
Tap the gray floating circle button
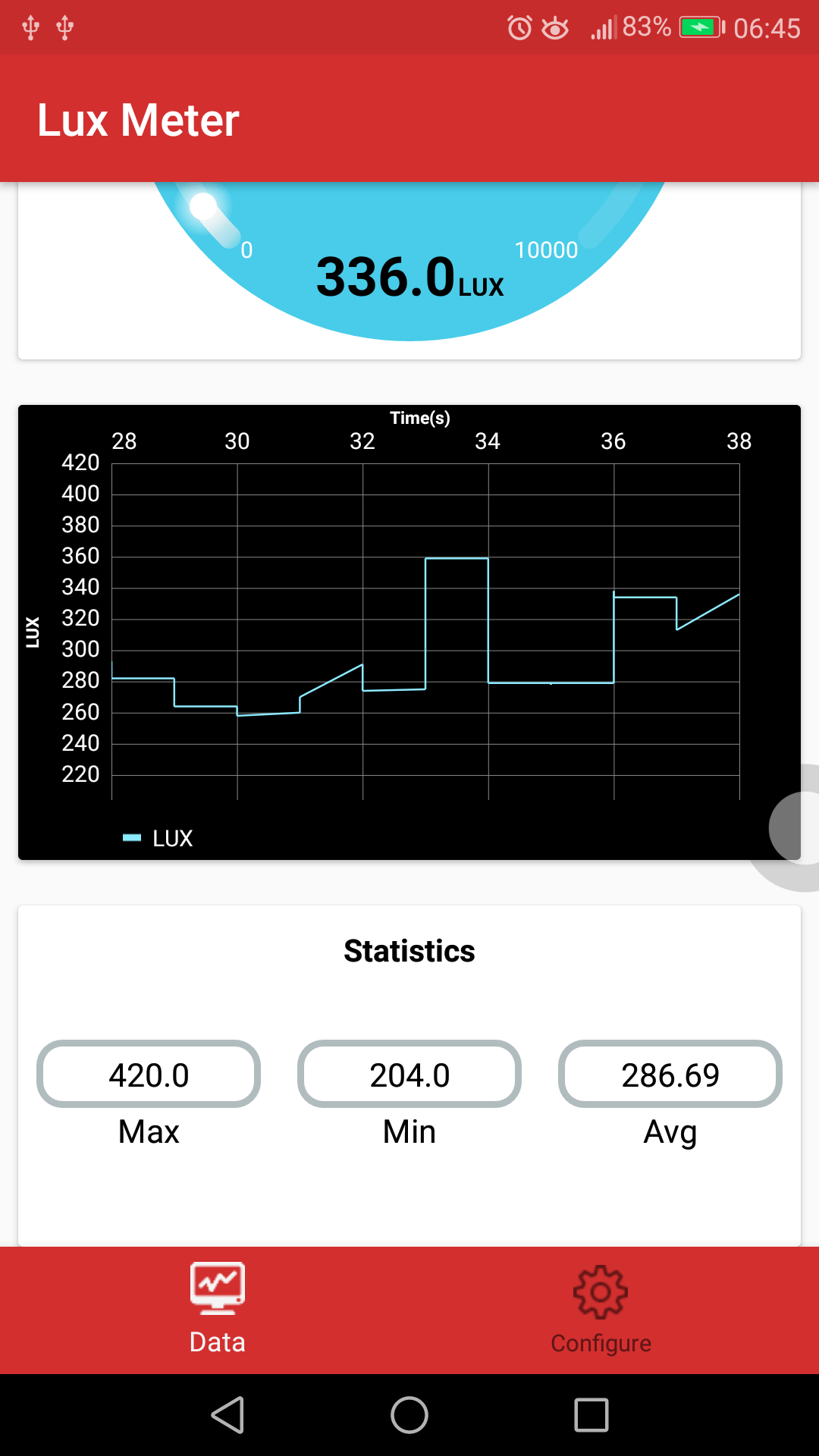[796, 828]
